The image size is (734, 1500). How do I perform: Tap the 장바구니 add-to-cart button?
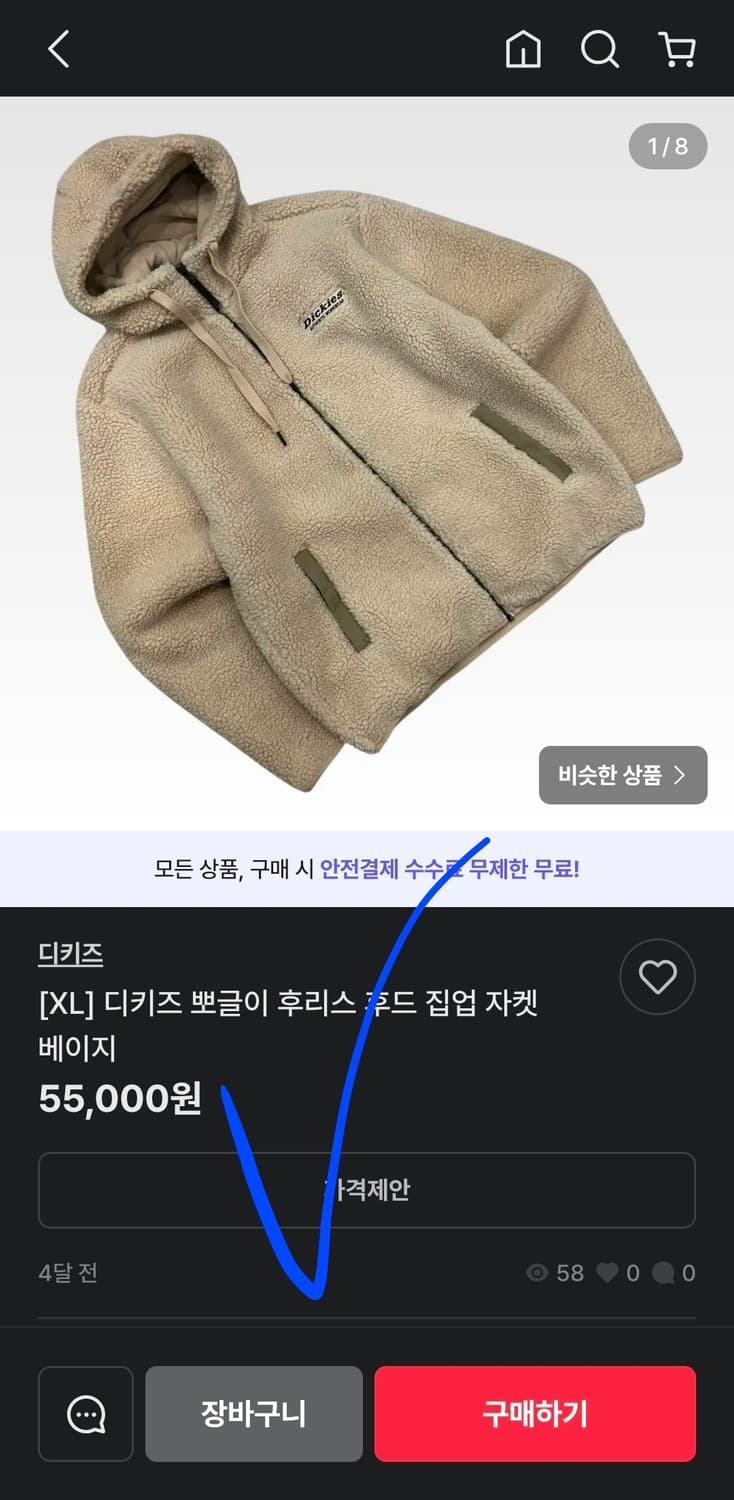(253, 1413)
